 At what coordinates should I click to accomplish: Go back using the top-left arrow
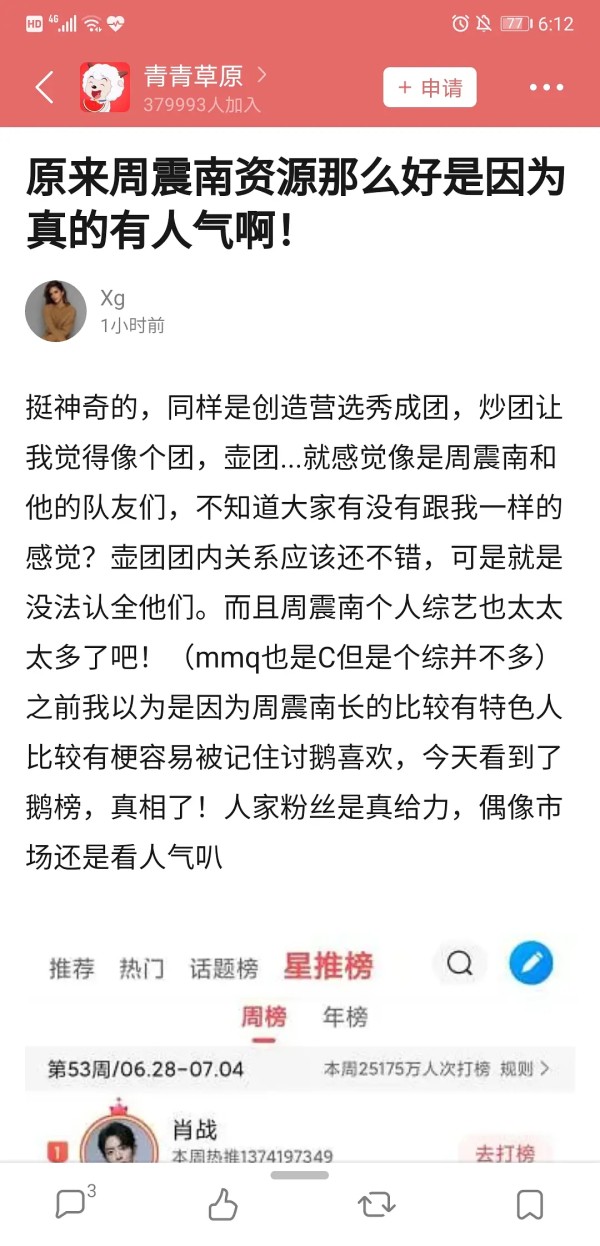point(44,87)
